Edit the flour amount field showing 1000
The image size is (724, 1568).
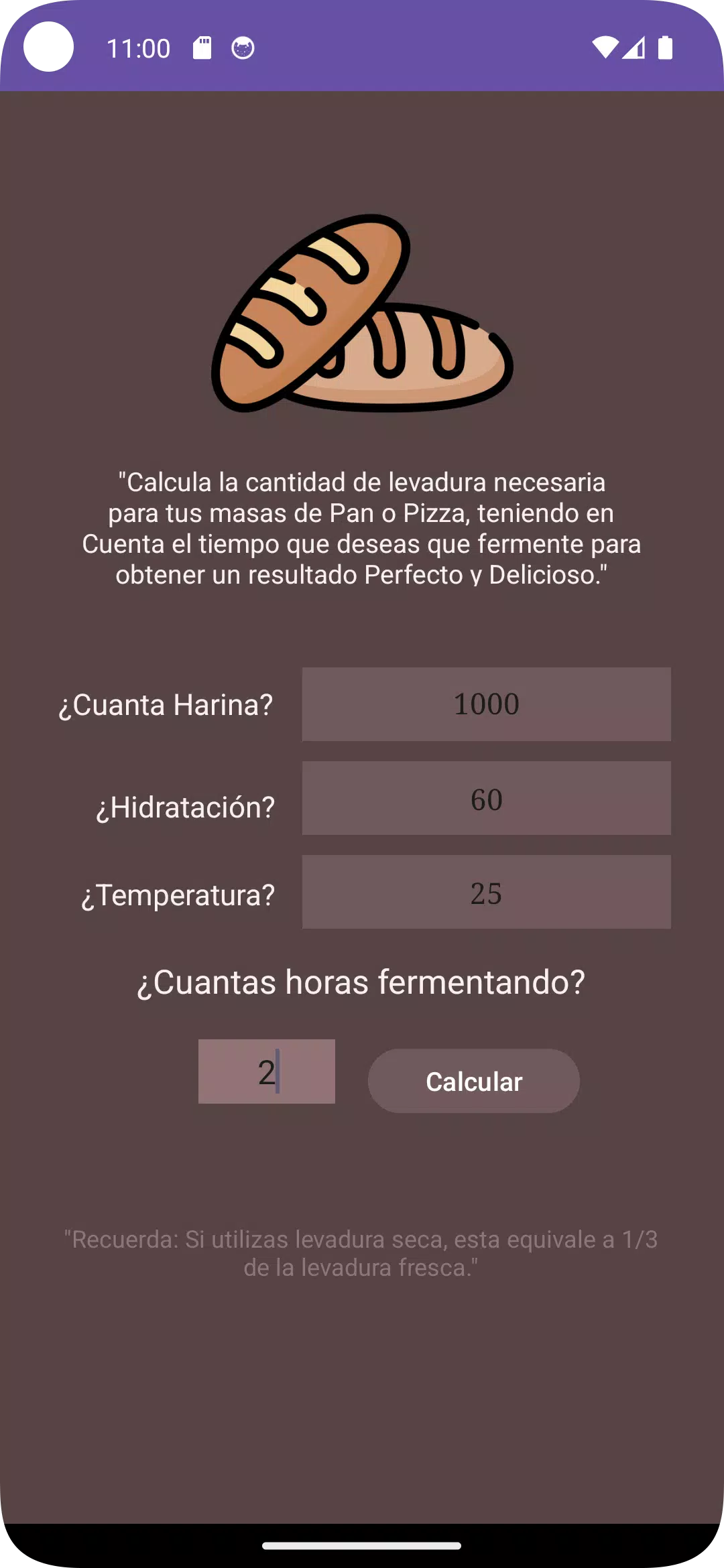point(486,704)
